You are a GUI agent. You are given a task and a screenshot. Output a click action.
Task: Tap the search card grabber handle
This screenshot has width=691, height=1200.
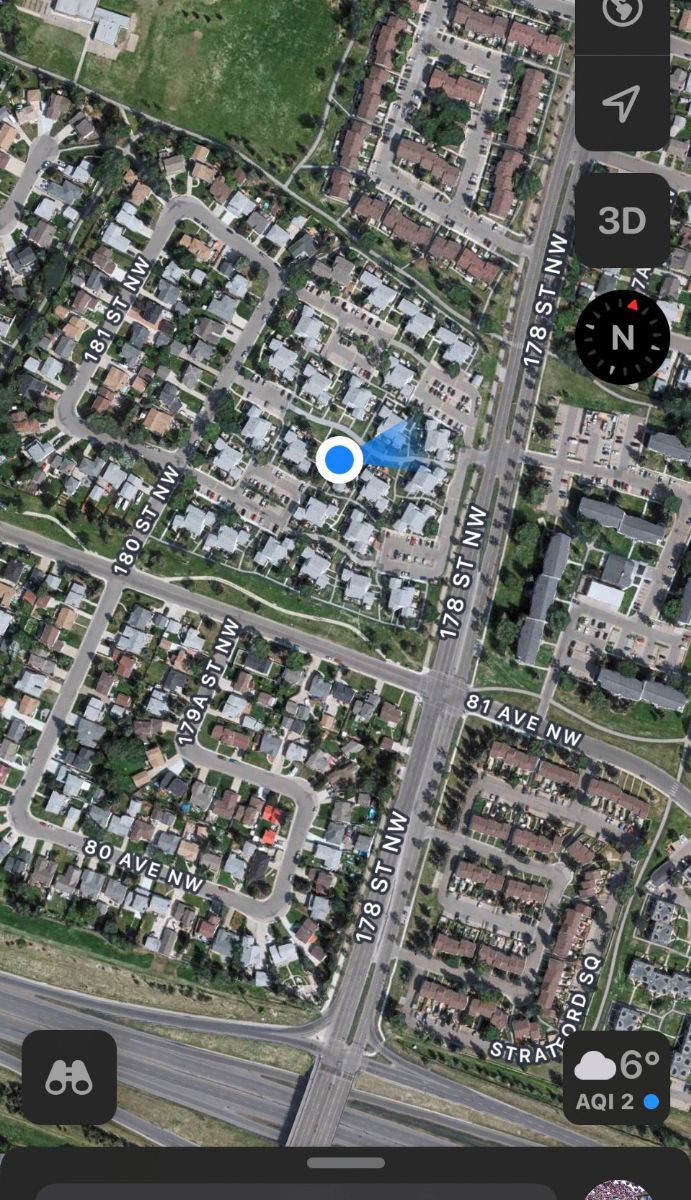pos(346,1163)
